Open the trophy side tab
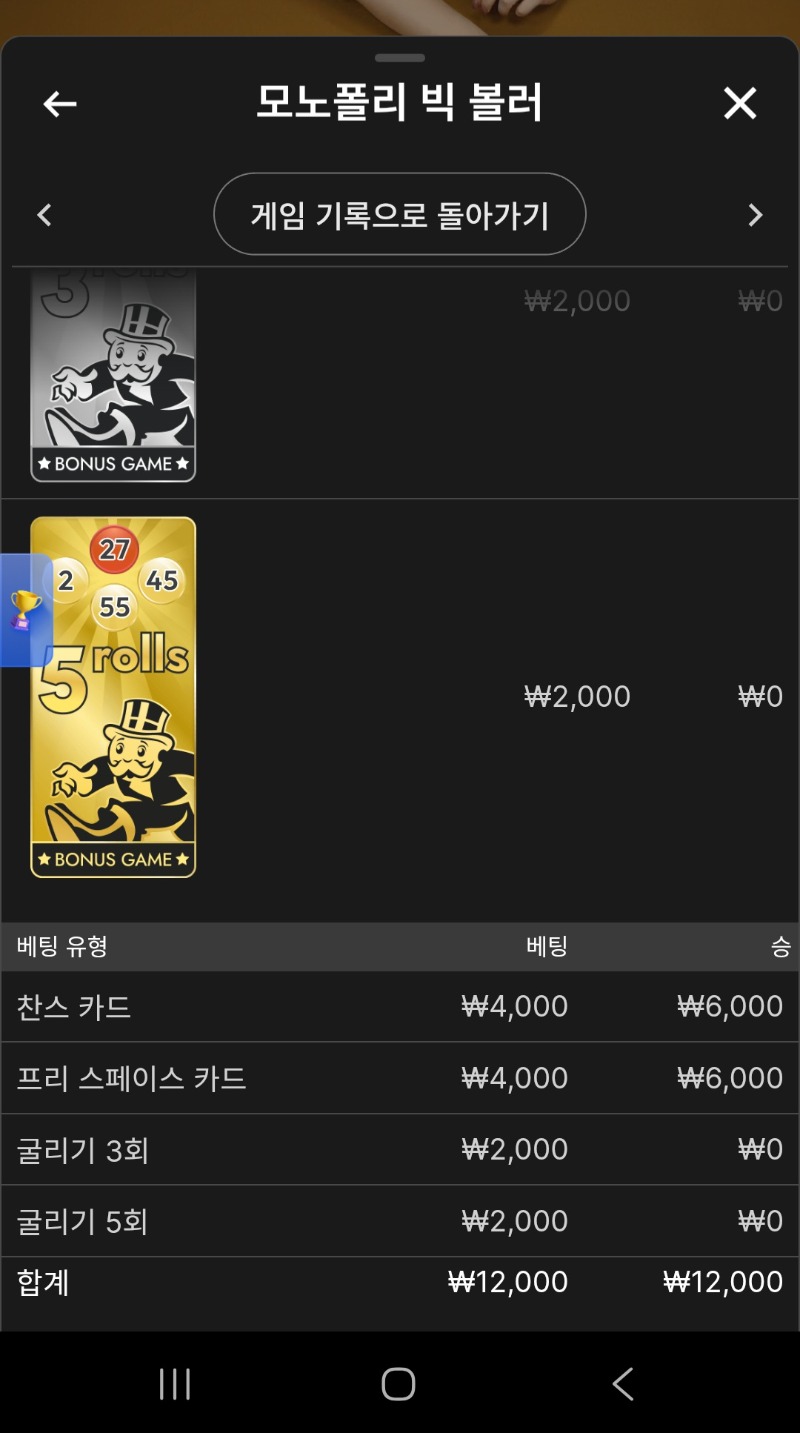The image size is (800, 1433). tap(24, 610)
